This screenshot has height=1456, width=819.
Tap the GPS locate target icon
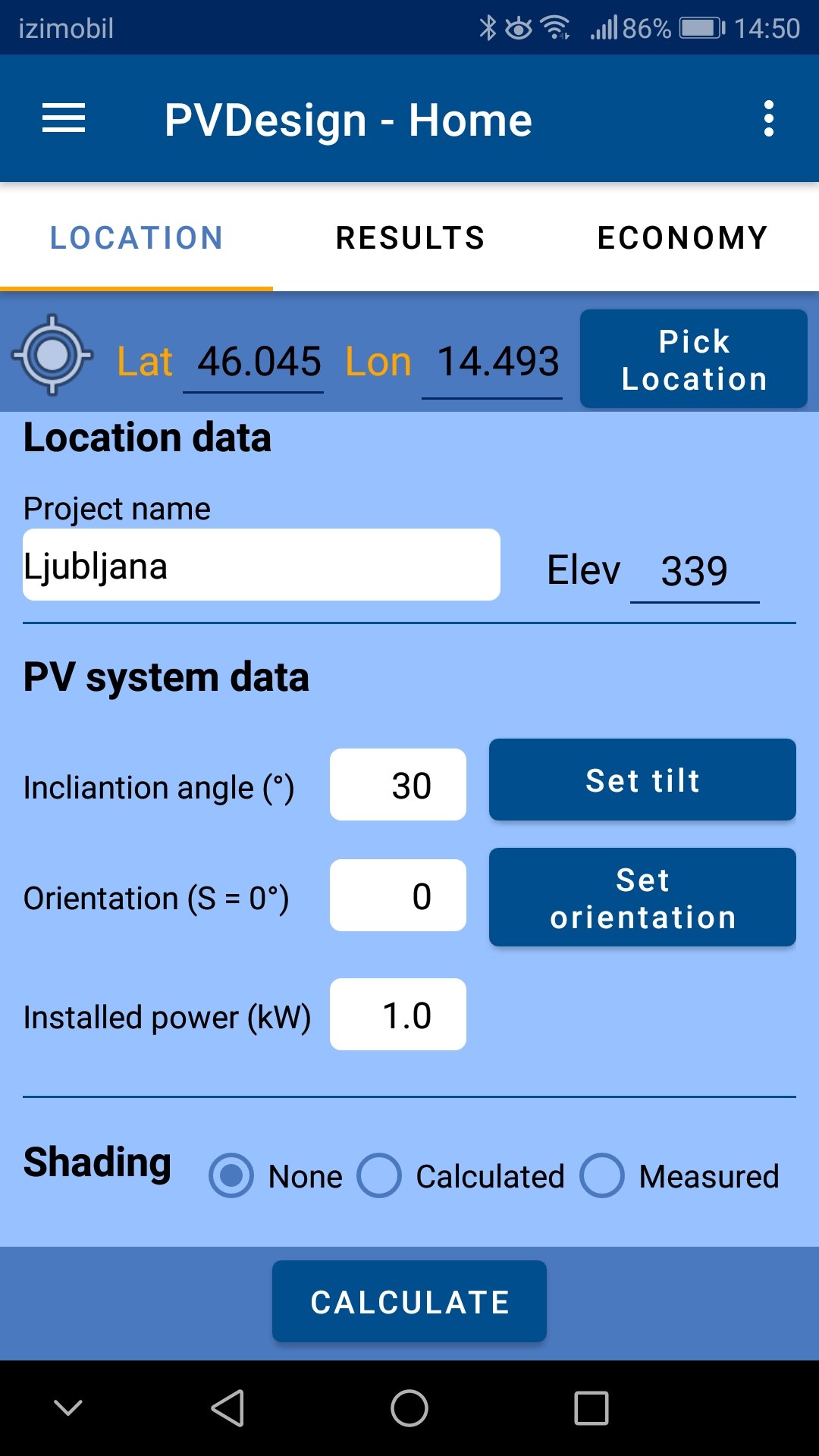[52, 355]
